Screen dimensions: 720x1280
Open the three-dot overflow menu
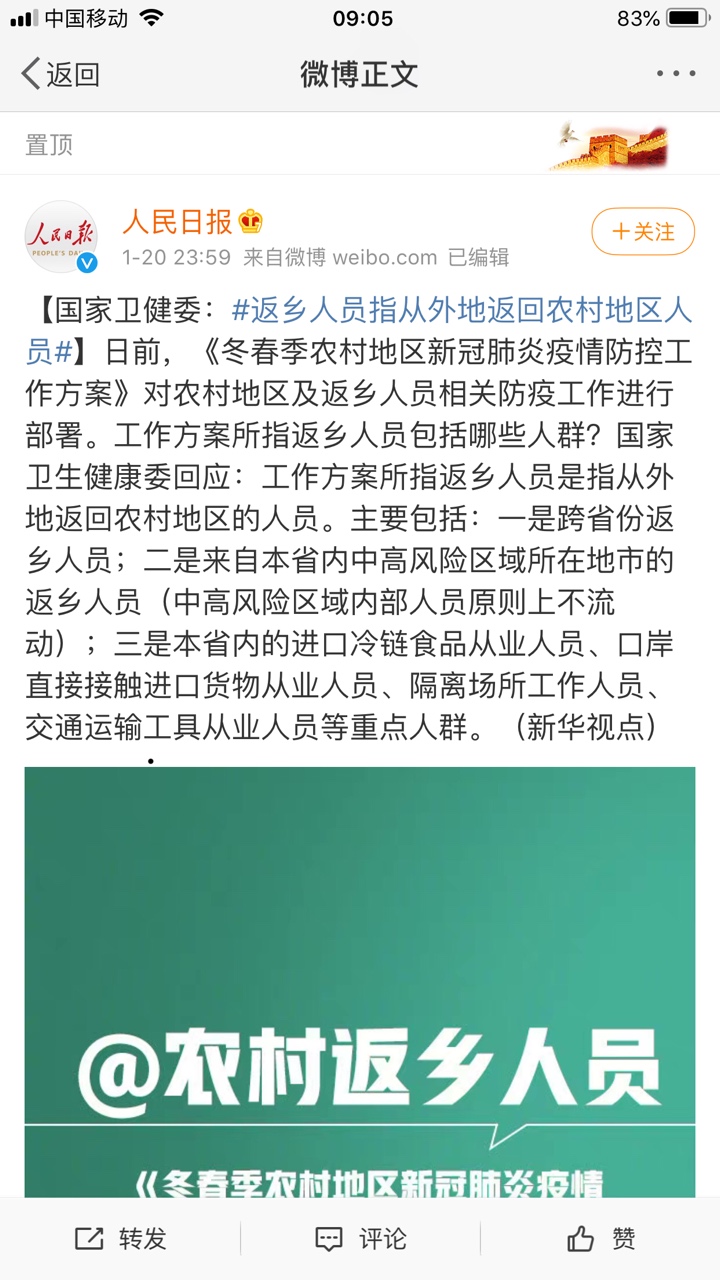tap(676, 74)
